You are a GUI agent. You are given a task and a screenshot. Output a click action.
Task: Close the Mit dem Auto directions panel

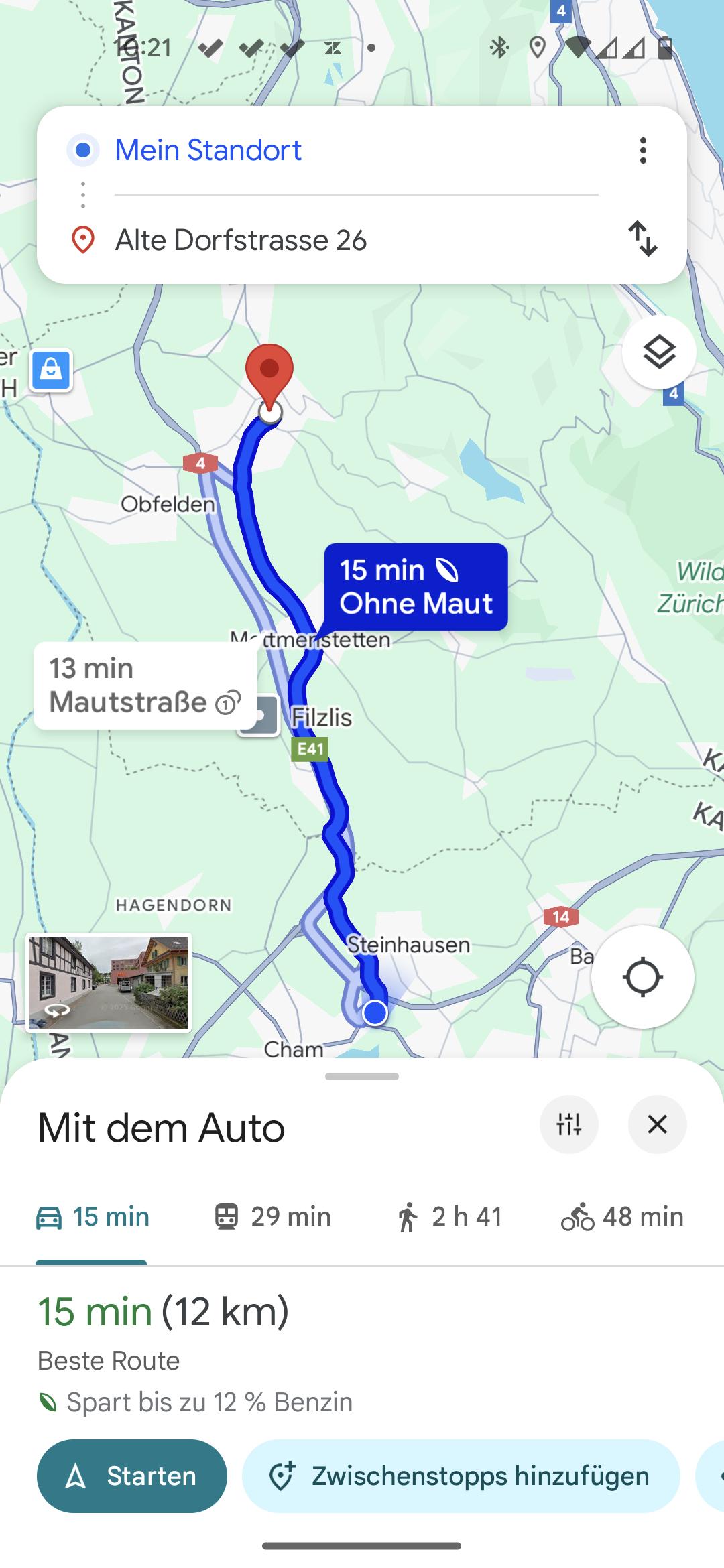(657, 1124)
